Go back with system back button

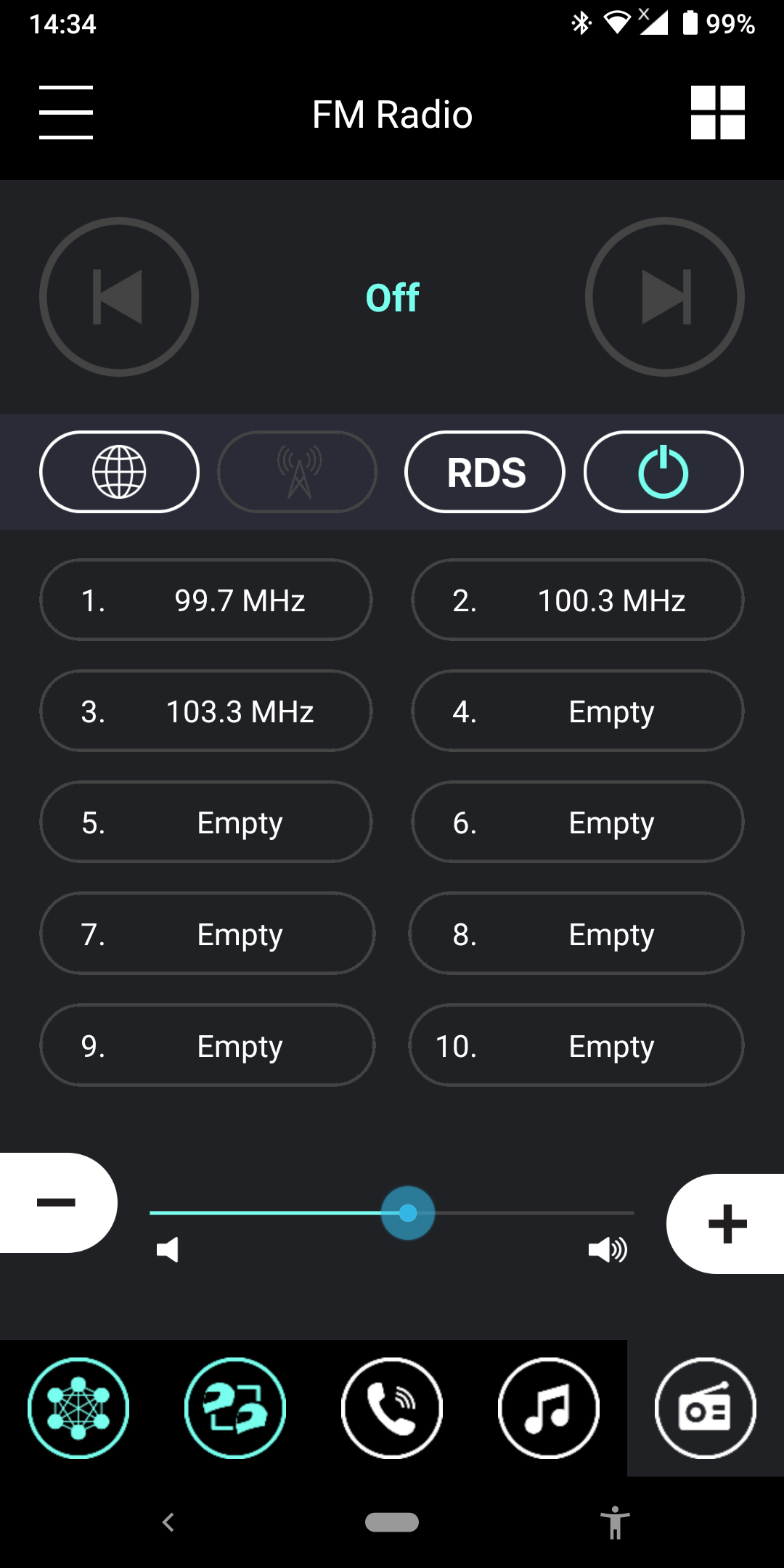(x=168, y=1522)
